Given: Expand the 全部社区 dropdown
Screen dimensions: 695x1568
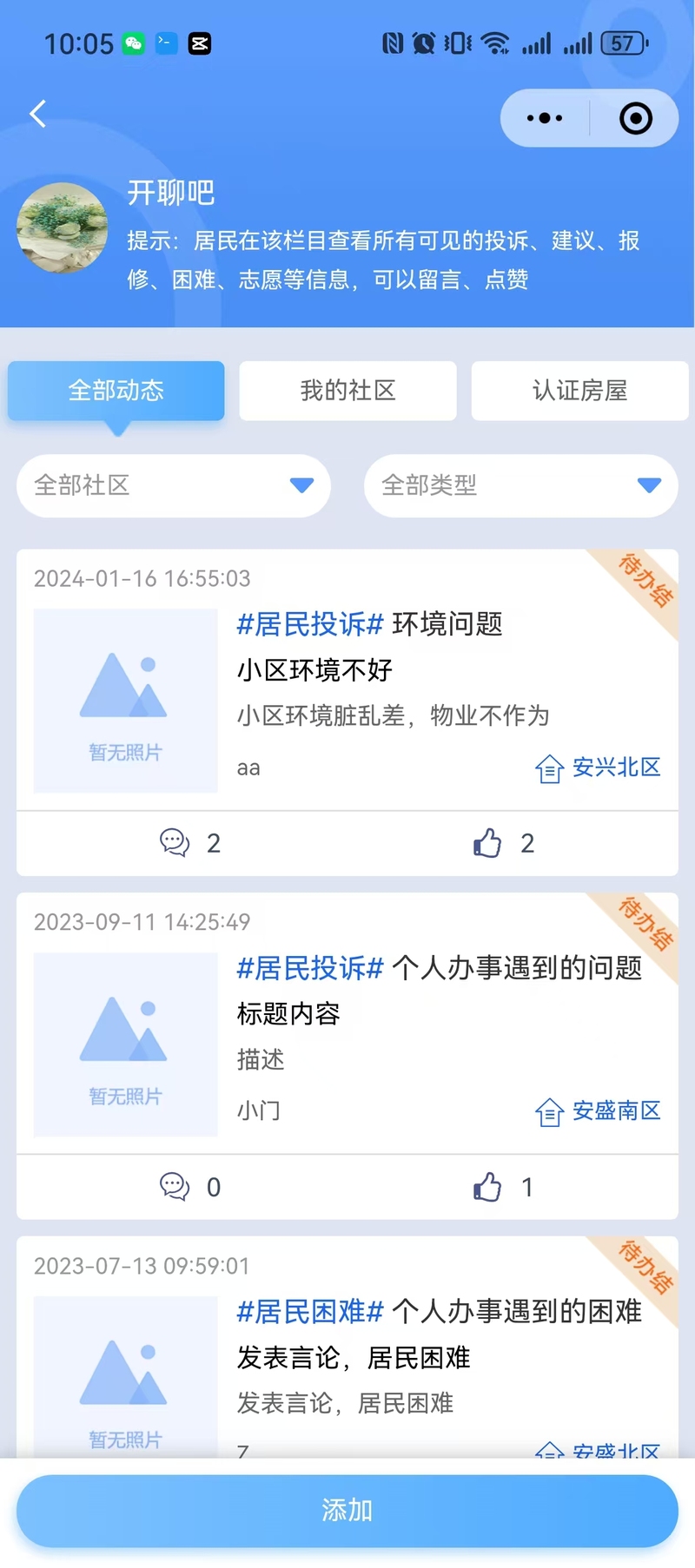Looking at the screenshot, I should 174,485.
